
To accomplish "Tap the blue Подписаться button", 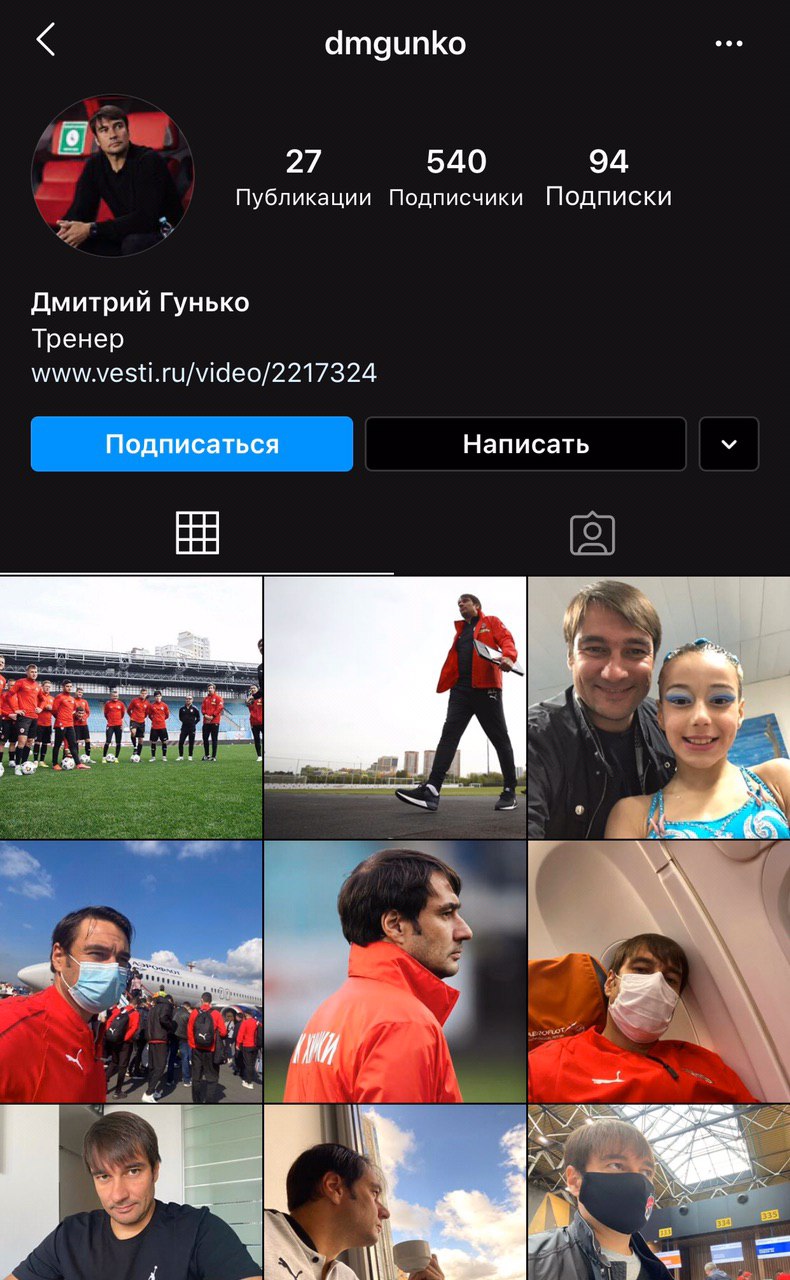I will pos(192,444).
